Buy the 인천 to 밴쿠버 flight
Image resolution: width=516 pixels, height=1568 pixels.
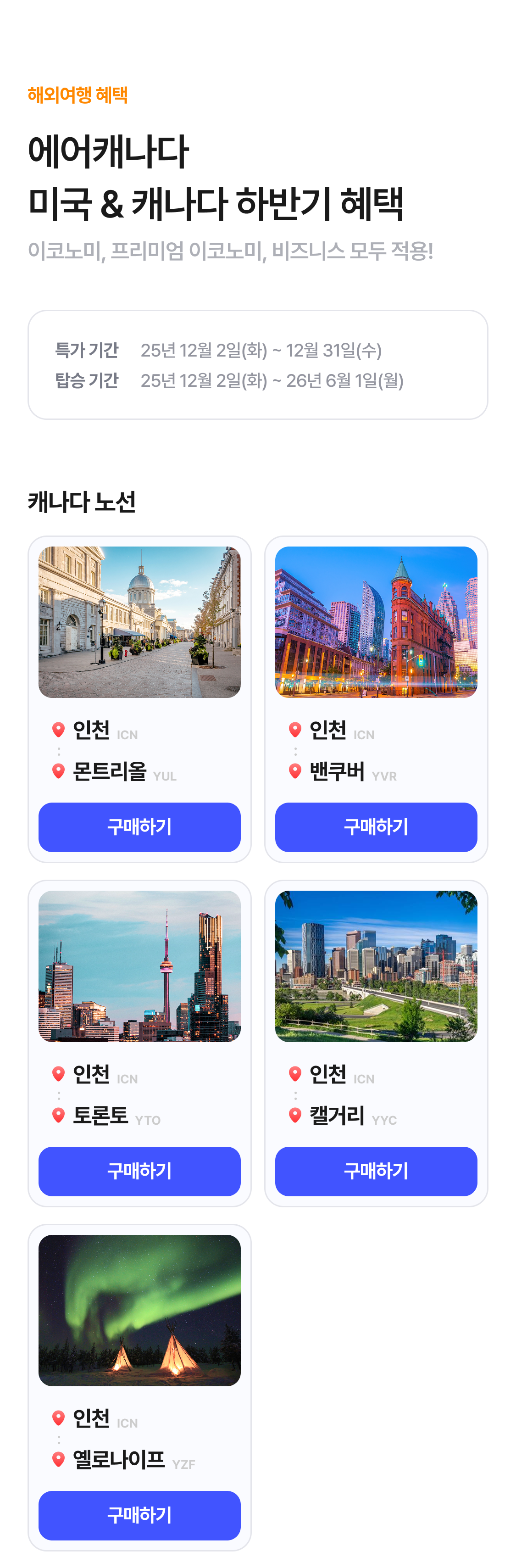pyautogui.click(x=376, y=826)
